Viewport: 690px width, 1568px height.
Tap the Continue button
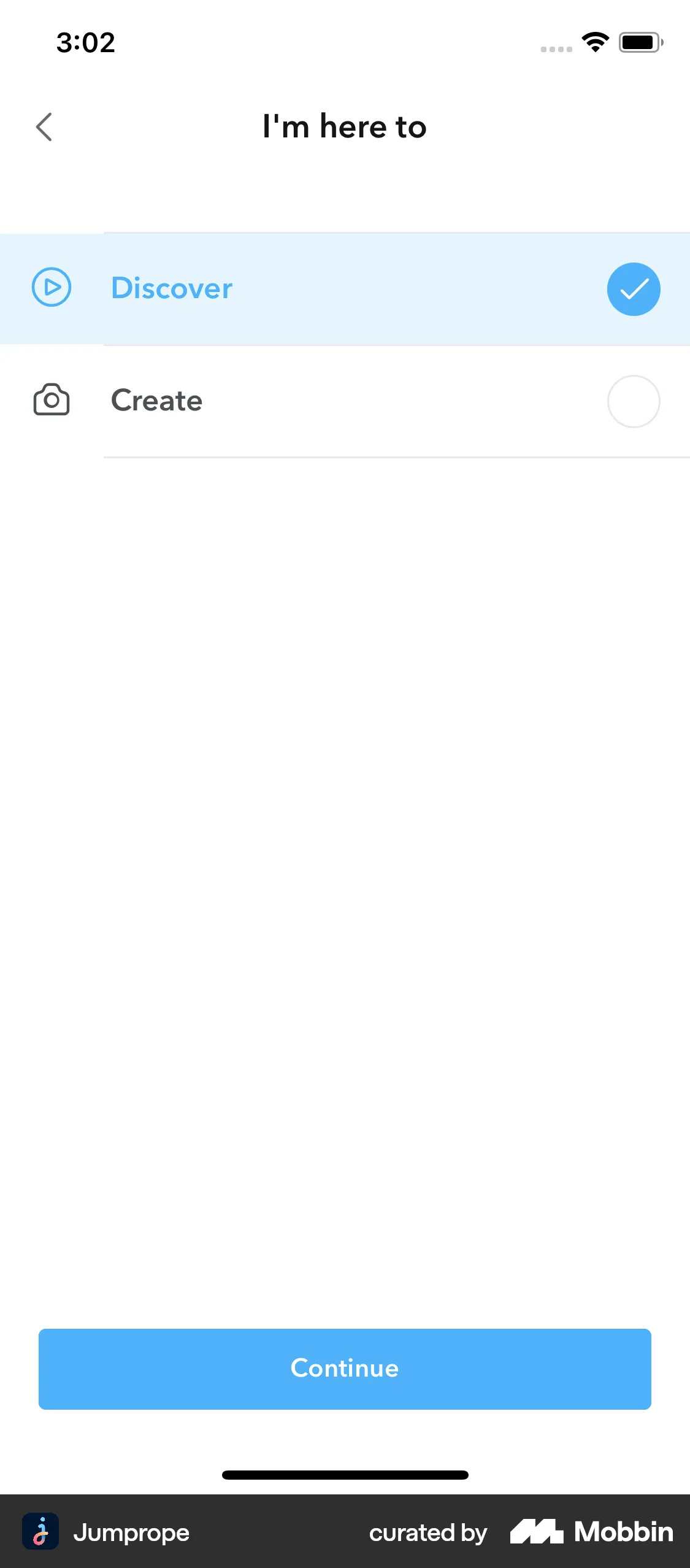345,1369
